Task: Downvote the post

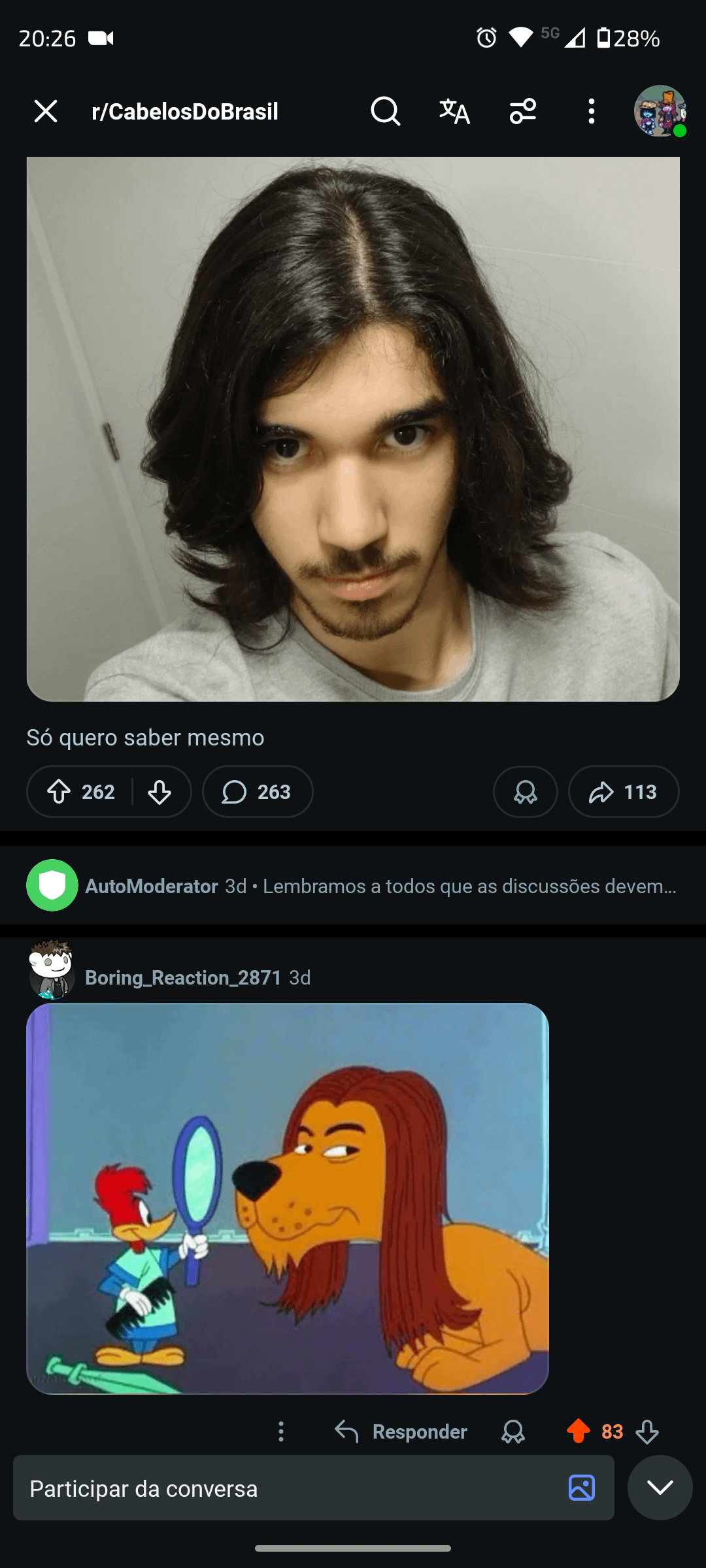Action: point(160,792)
